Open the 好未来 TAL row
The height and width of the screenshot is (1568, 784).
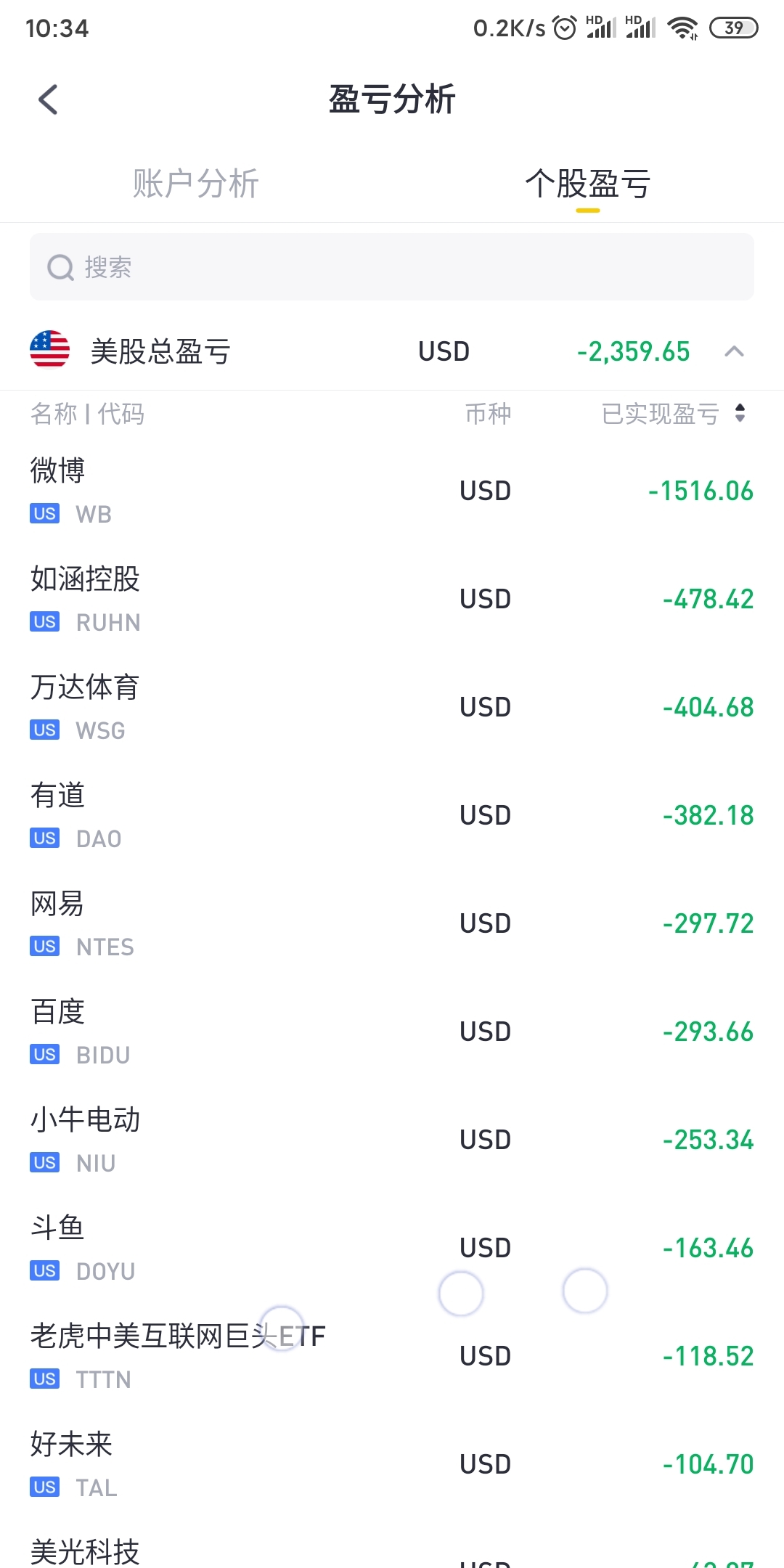tap(392, 1464)
